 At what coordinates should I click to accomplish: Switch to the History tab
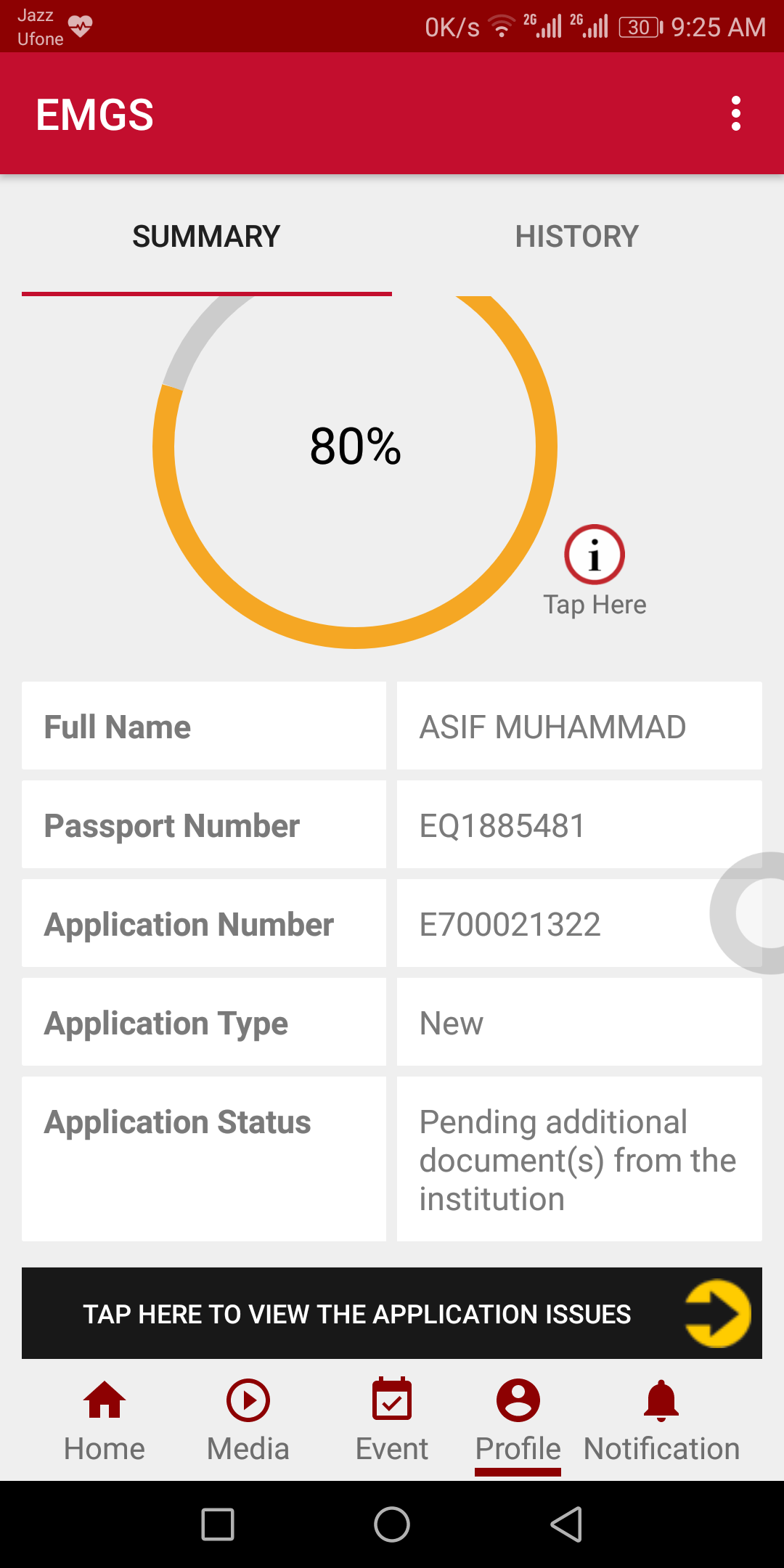[x=576, y=237]
